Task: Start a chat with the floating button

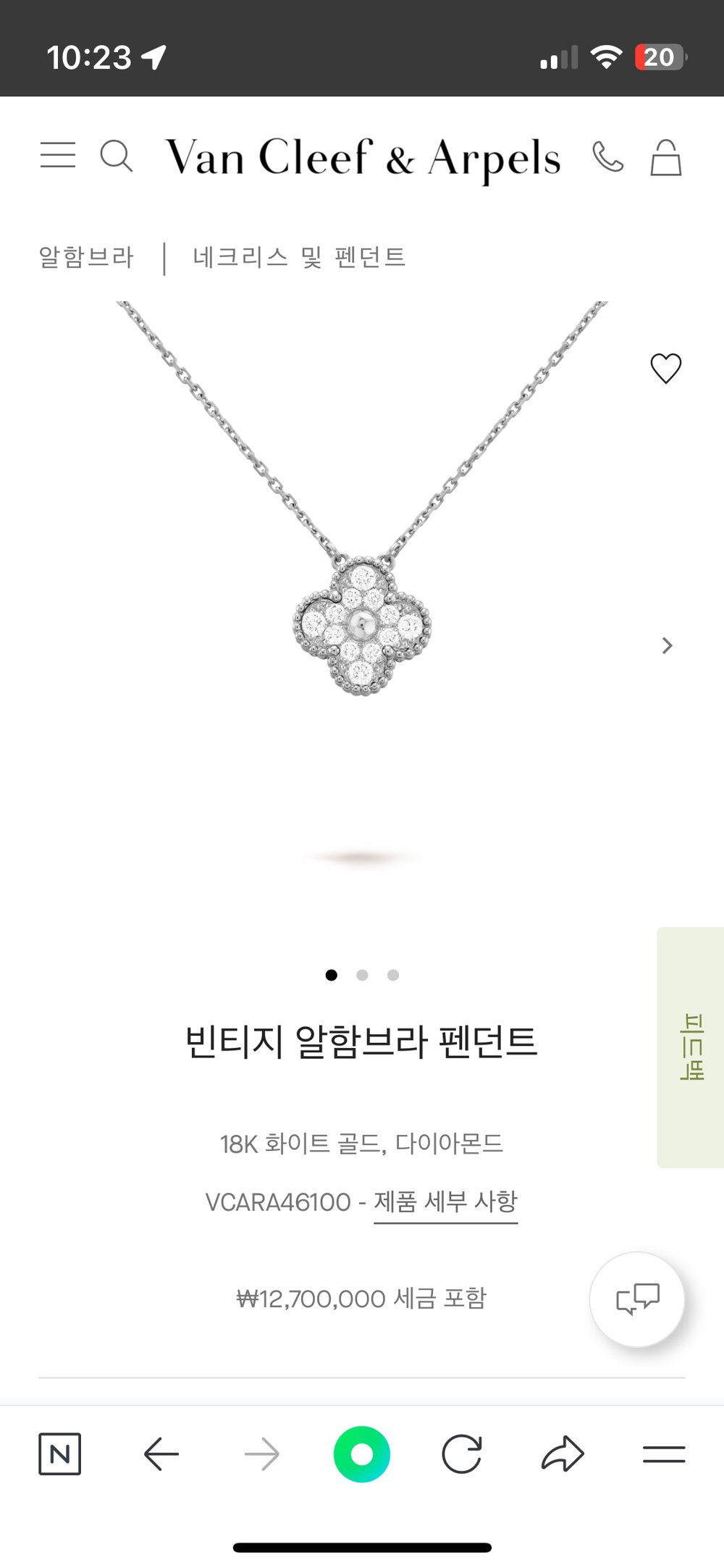Action: coord(637,1299)
